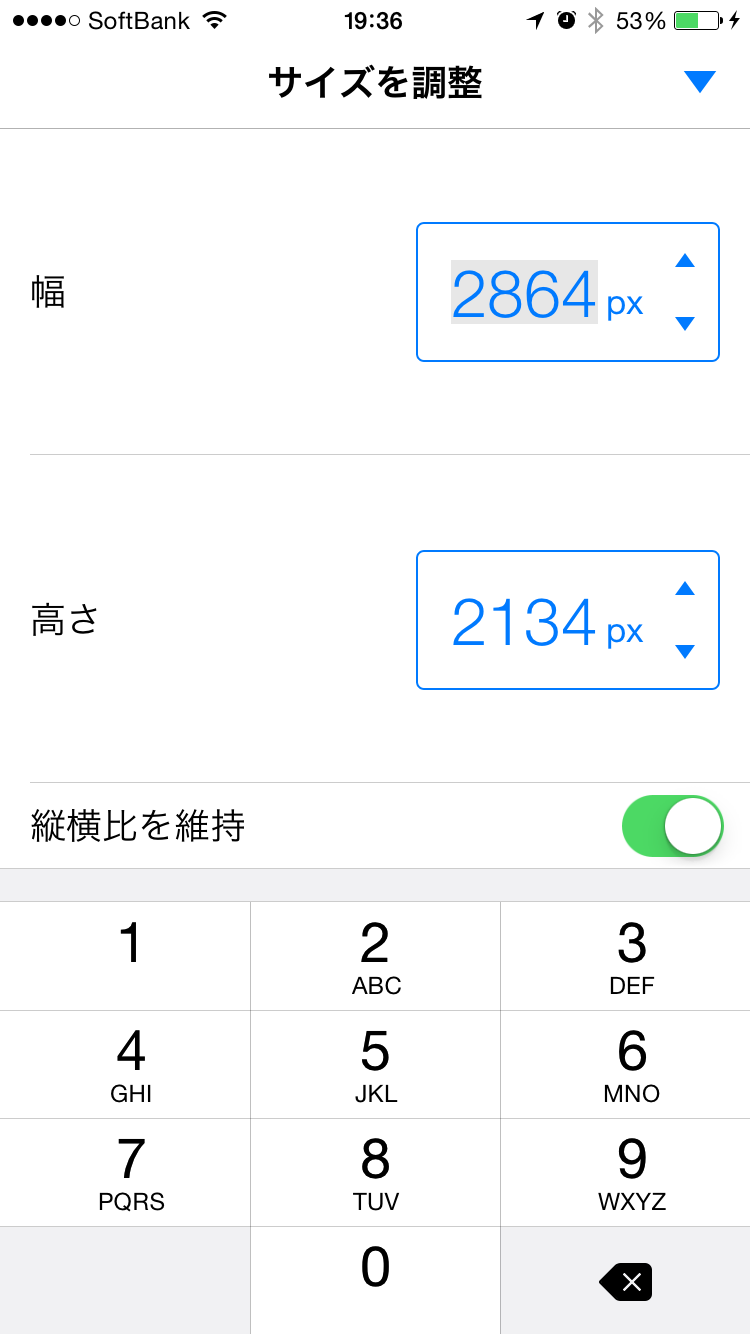The width and height of the screenshot is (750, 1334).
Task: Decrease the width with down arrow
Action: coord(685,323)
